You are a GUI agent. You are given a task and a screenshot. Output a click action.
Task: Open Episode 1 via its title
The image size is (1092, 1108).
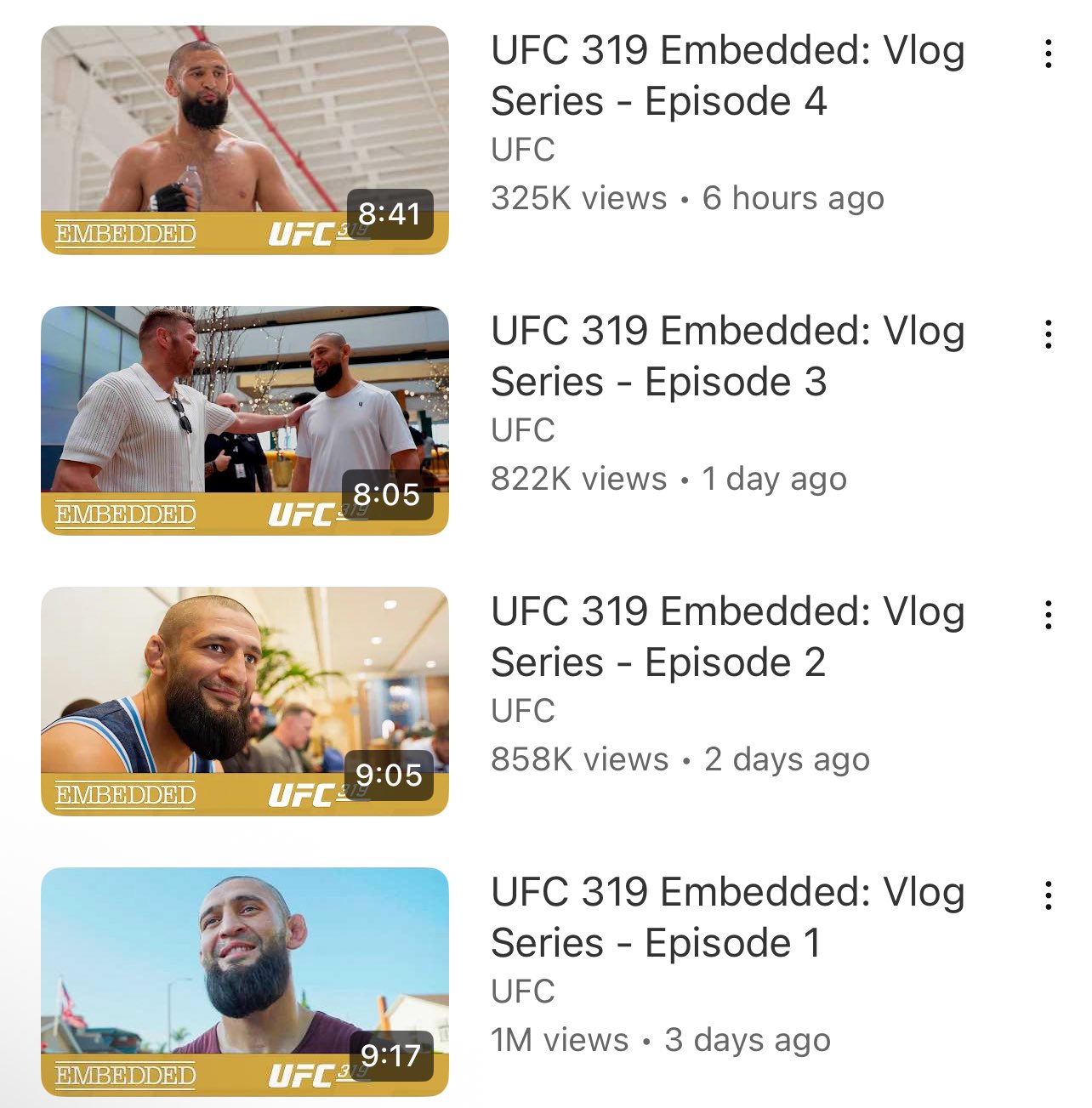click(727, 918)
